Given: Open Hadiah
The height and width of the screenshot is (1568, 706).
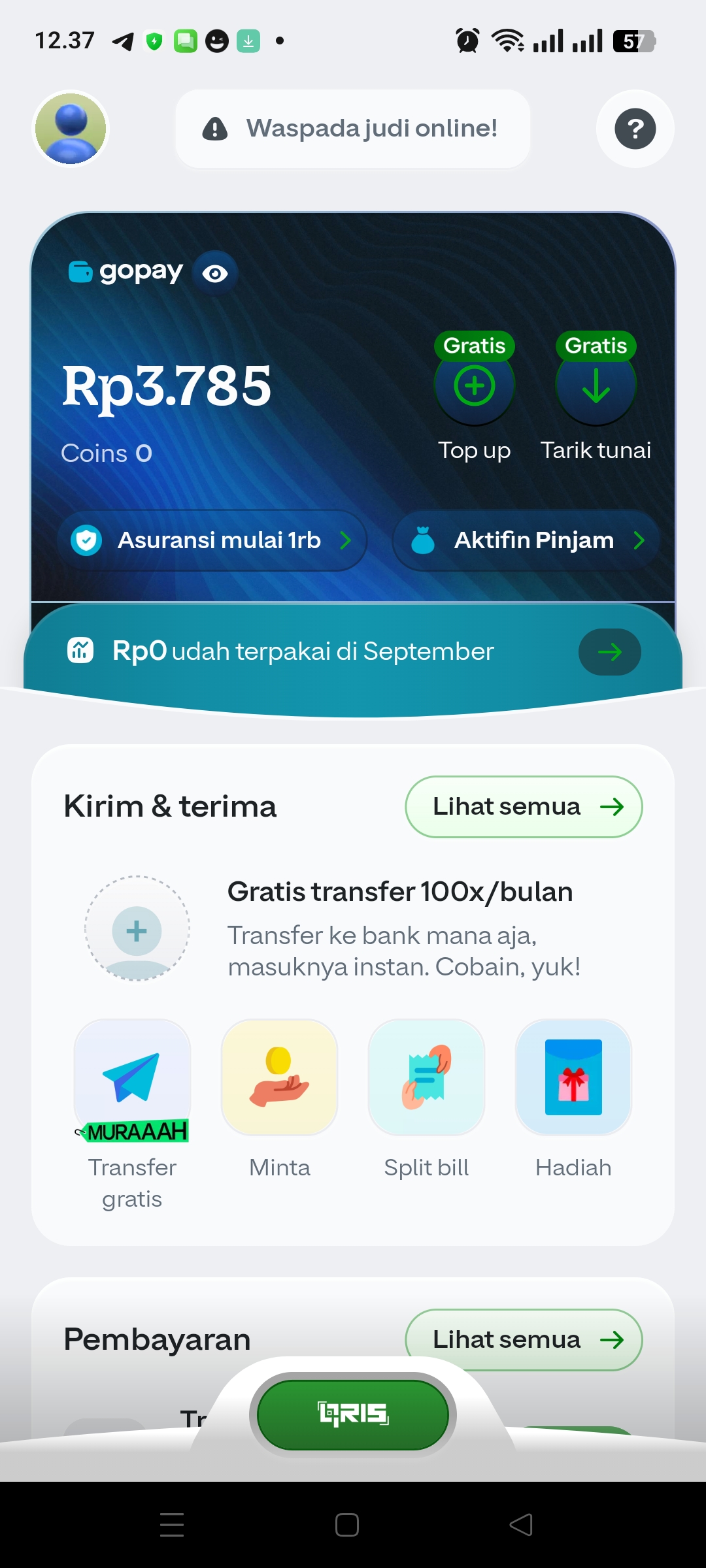Looking at the screenshot, I should click(x=573, y=1078).
